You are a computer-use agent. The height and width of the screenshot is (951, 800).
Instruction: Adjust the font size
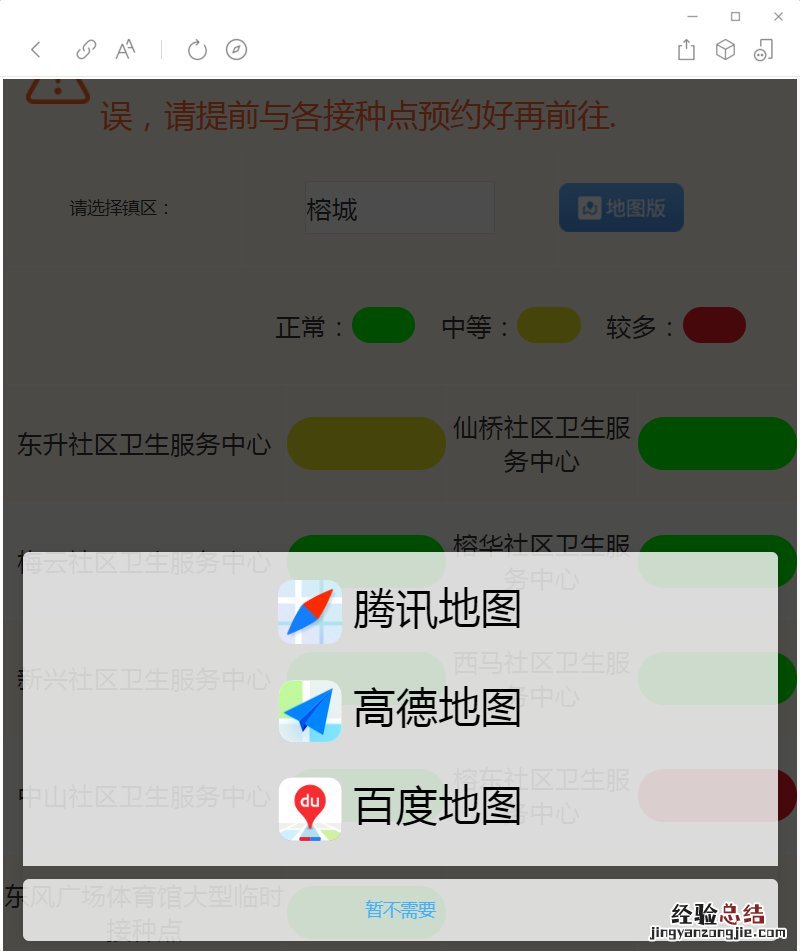point(125,50)
